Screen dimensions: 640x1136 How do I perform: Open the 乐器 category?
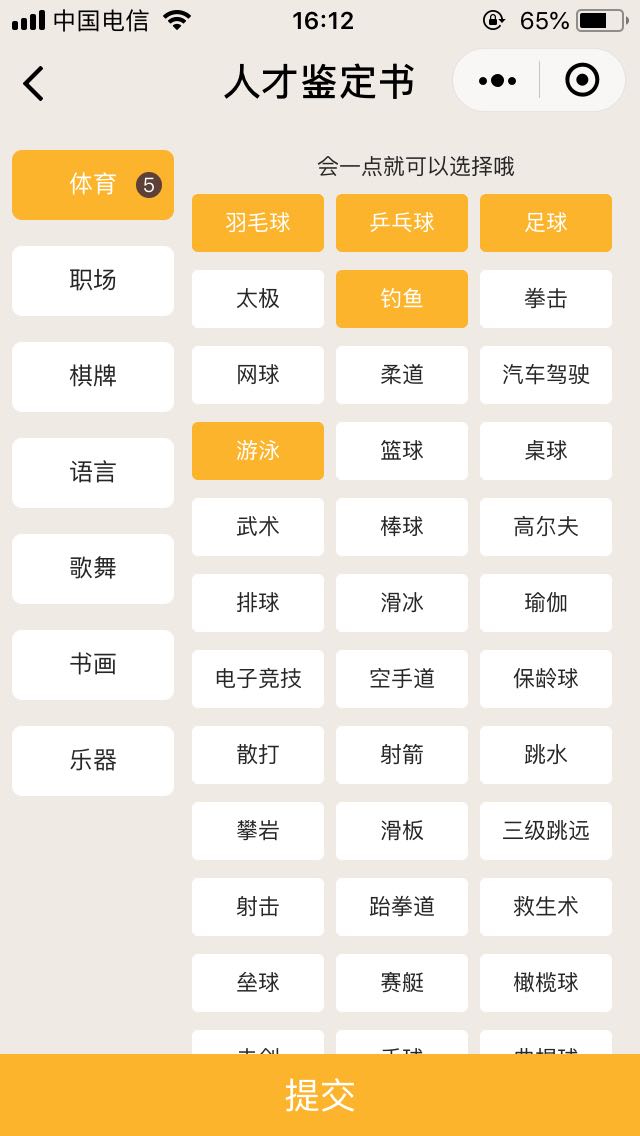[93, 761]
